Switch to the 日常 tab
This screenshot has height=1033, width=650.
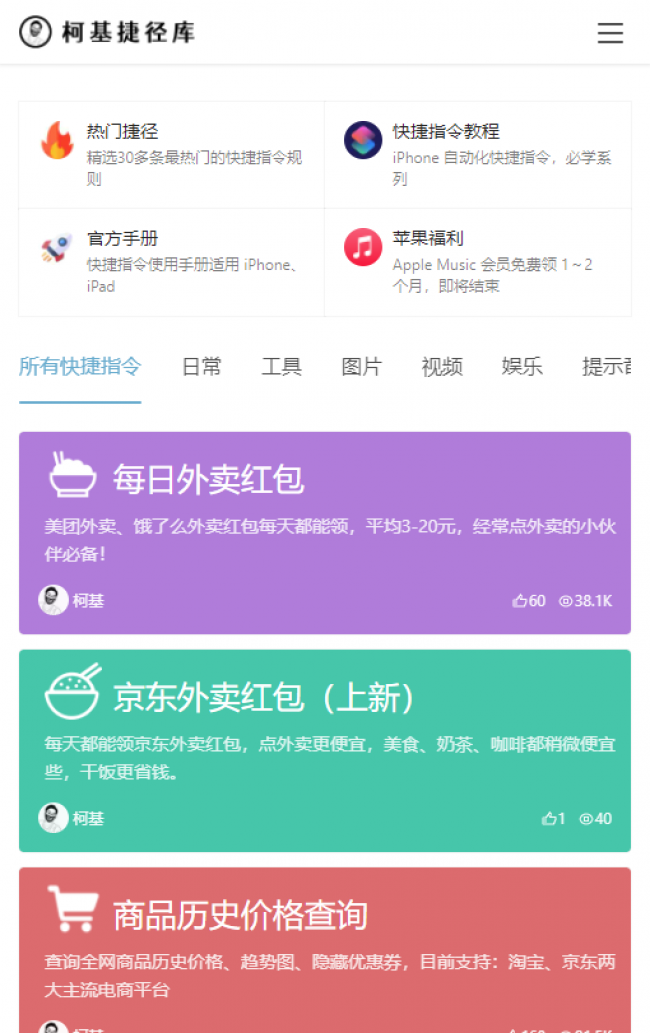[201, 367]
